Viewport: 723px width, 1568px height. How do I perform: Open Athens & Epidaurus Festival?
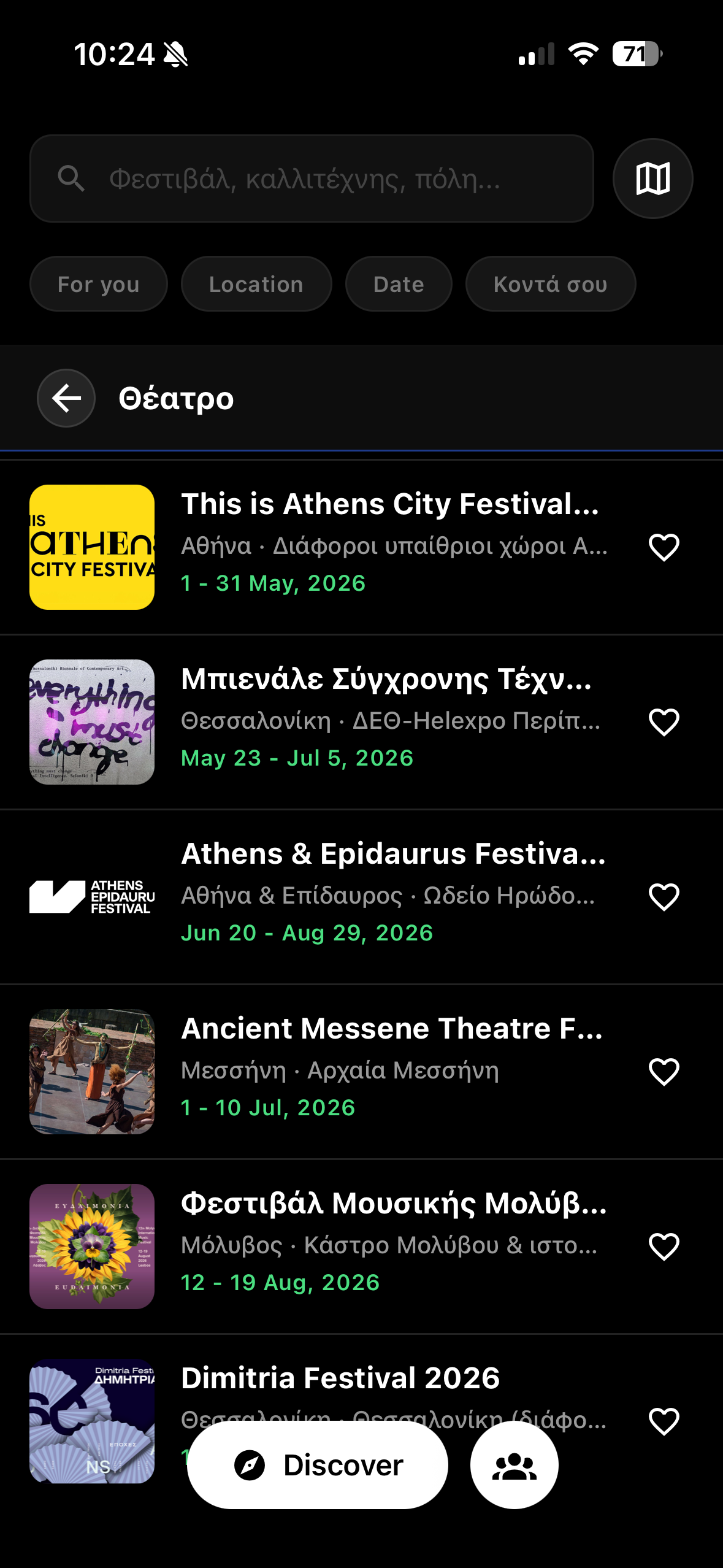click(x=392, y=854)
